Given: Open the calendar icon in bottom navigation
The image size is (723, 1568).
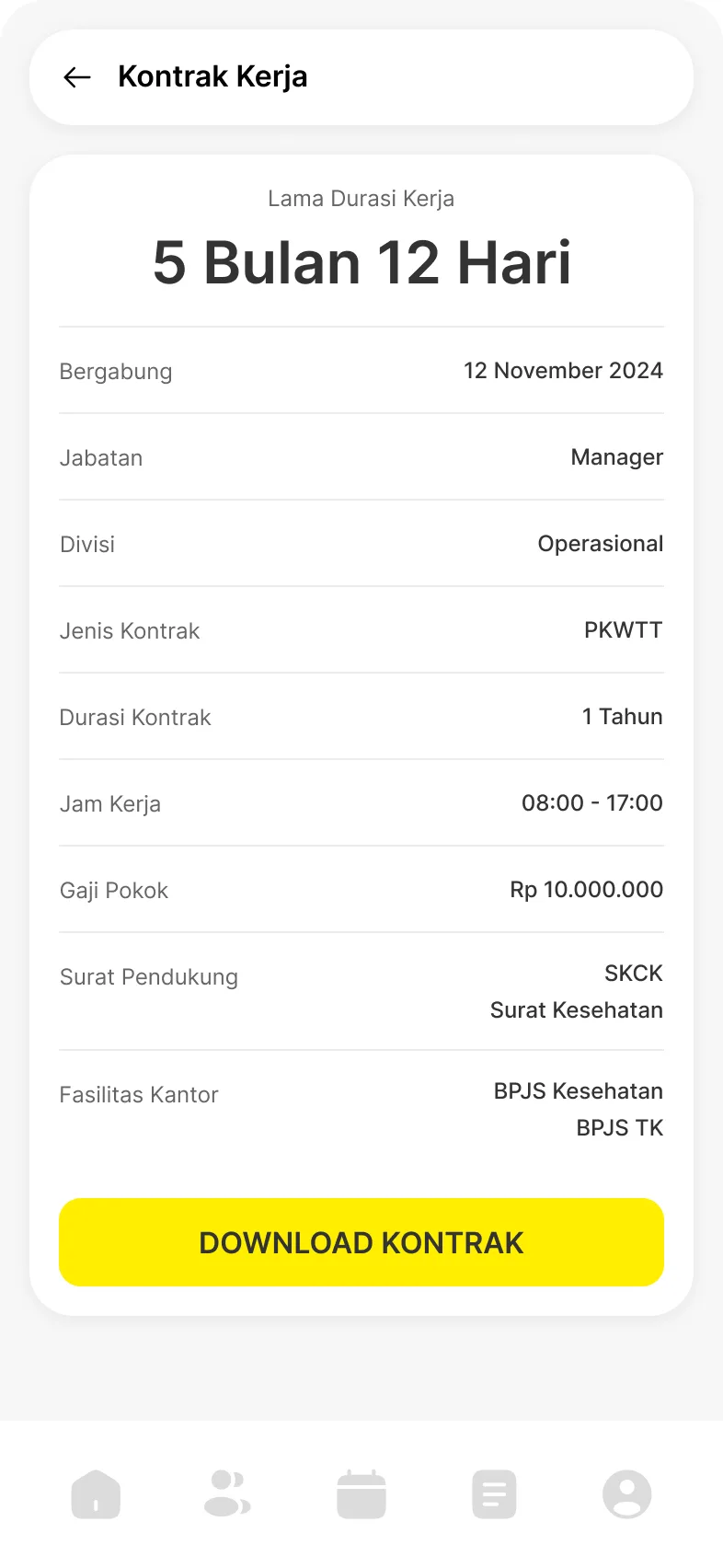Looking at the screenshot, I should point(361,1493).
